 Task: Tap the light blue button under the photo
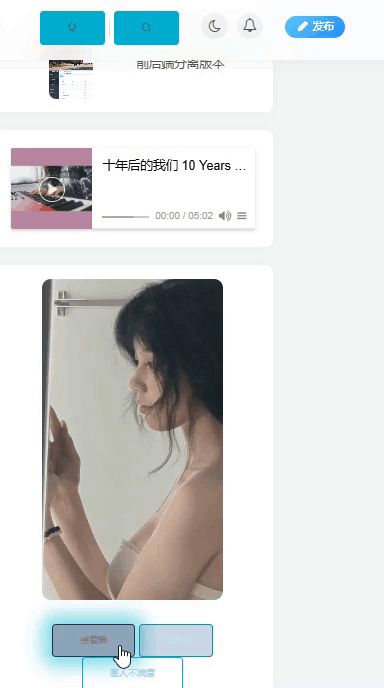[176, 640]
